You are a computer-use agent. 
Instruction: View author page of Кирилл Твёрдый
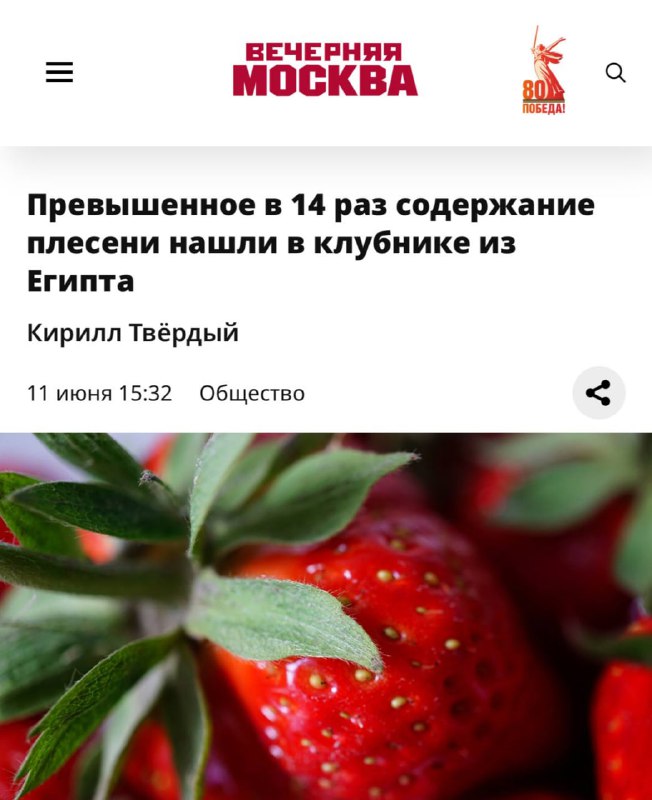[x=133, y=333]
